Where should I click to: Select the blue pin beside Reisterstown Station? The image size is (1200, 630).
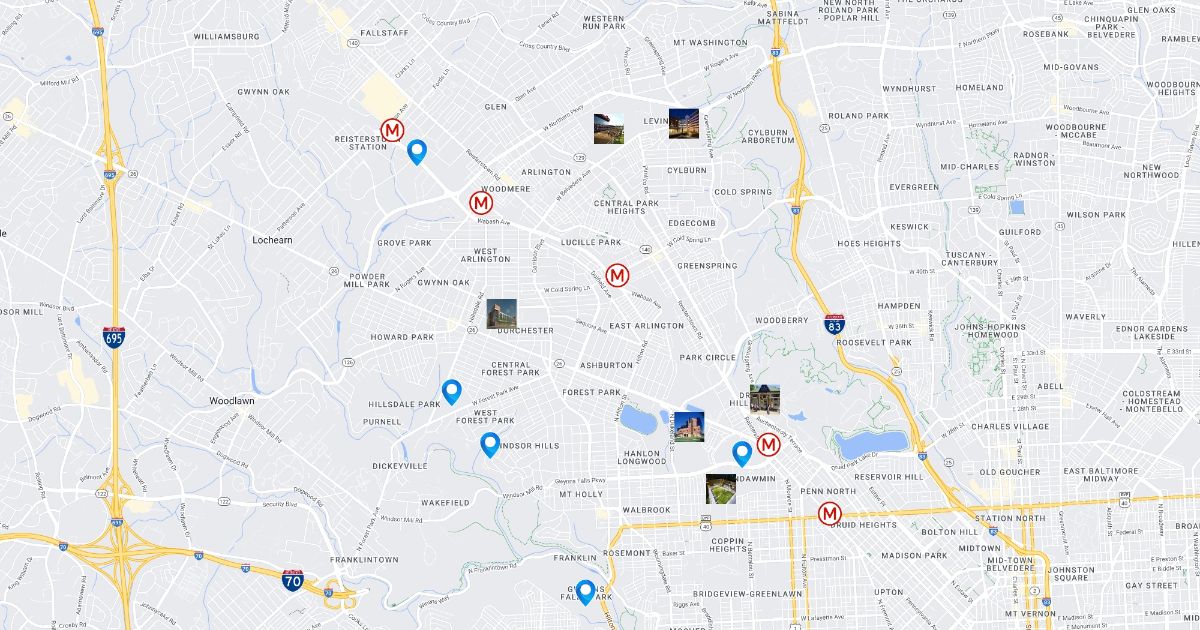(418, 152)
